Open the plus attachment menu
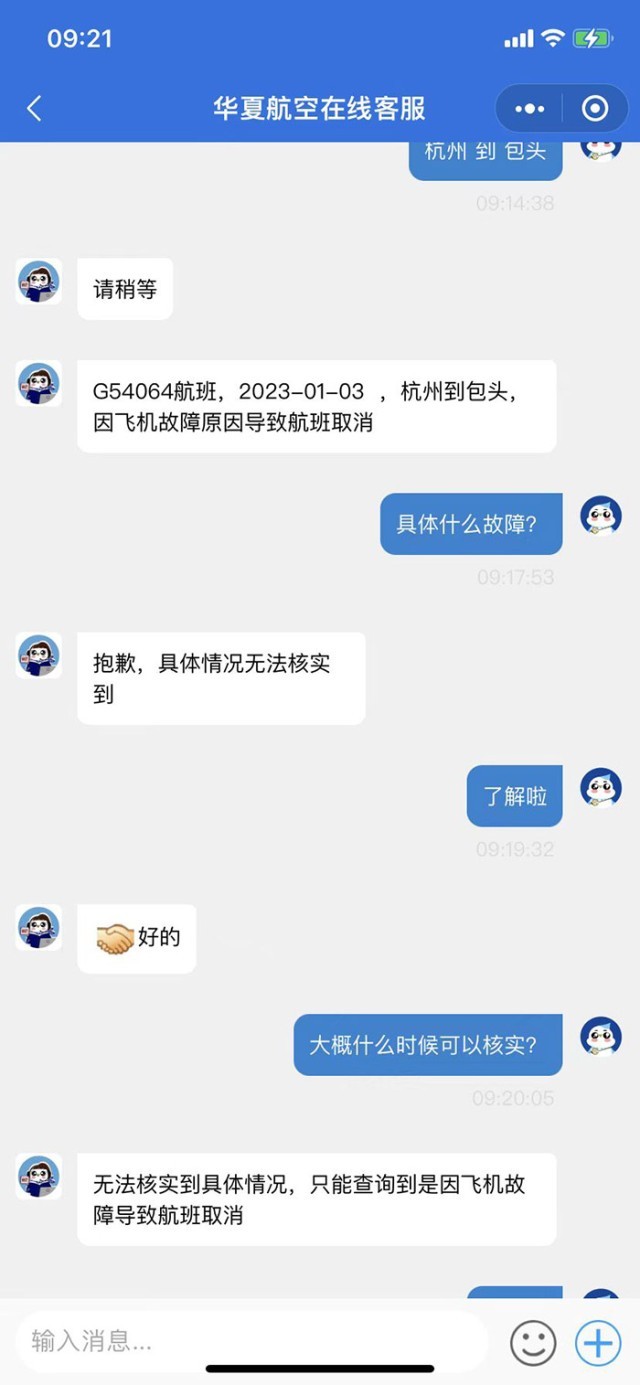This screenshot has height=1385, width=640. [x=598, y=1342]
